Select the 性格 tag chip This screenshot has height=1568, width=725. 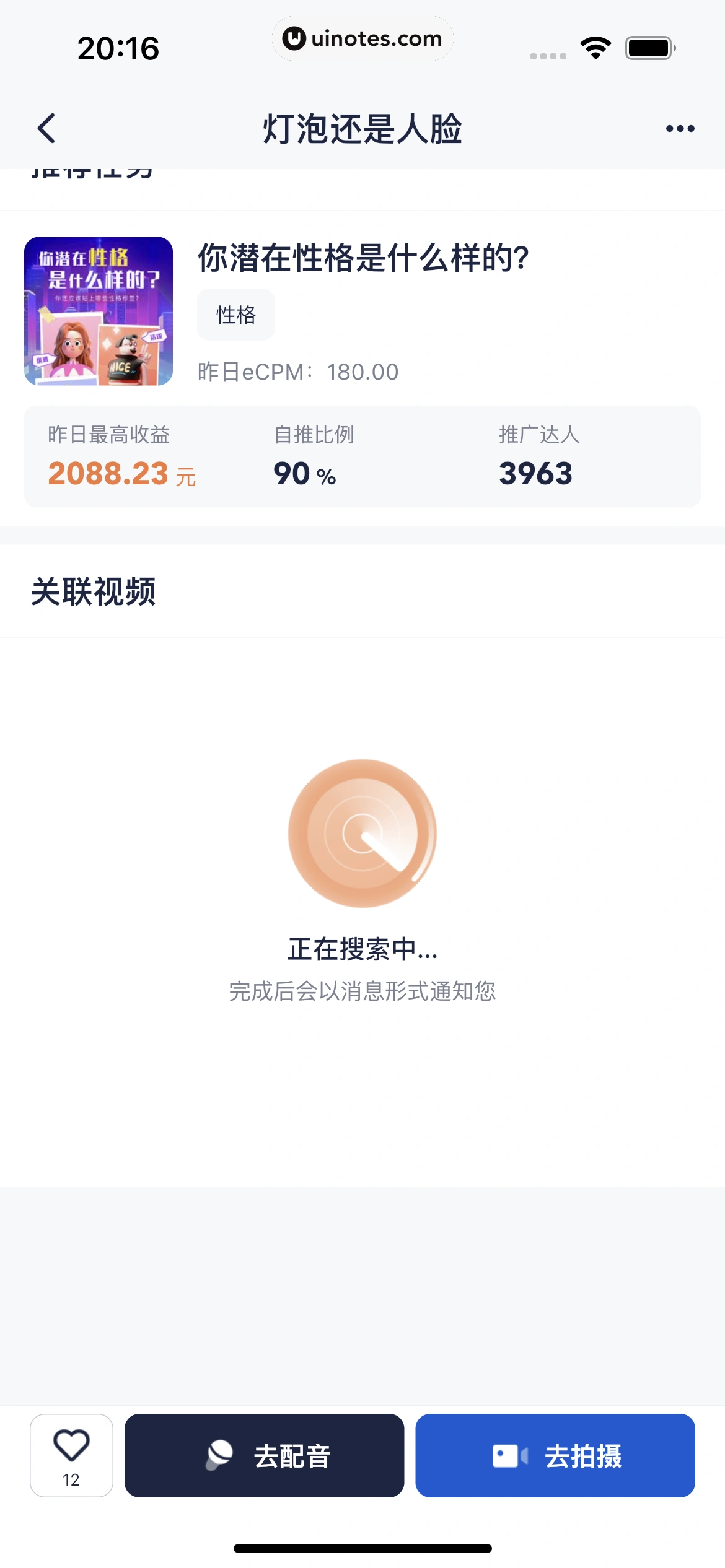pyautogui.click(x=236, y=315)
